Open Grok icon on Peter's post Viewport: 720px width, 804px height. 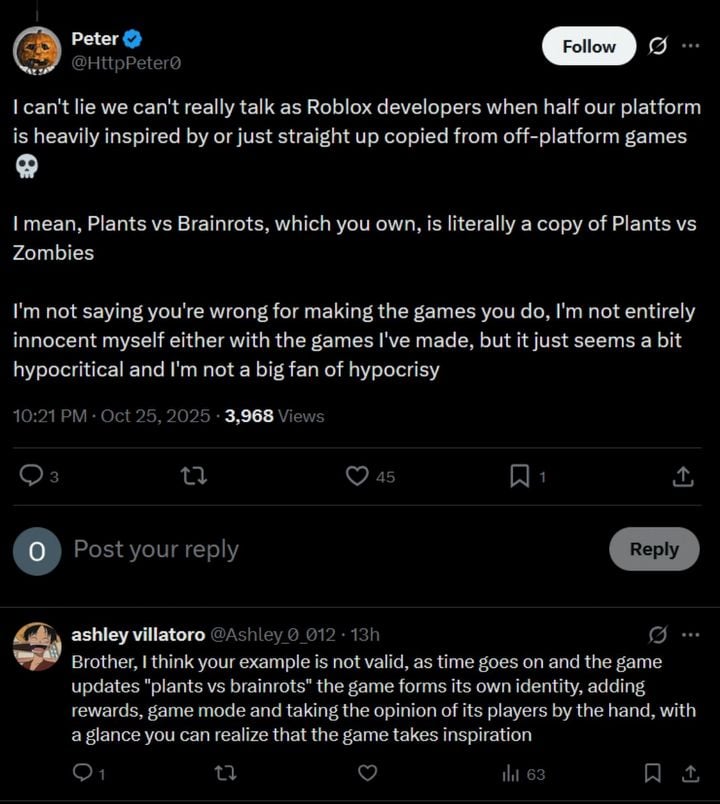(658, 46)
